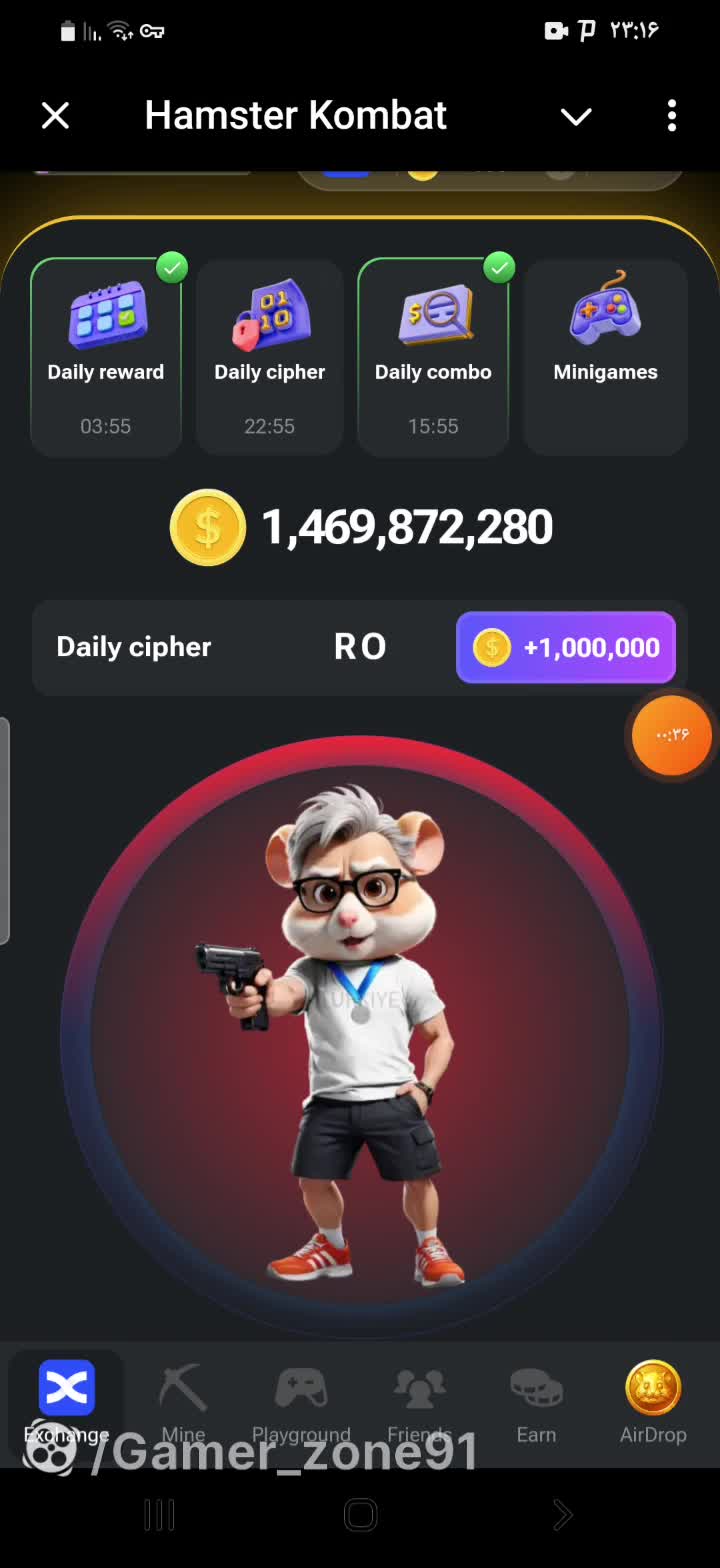Open the Daily reward card
Viewport: 720px width, 1568px height.
point(106,356)
